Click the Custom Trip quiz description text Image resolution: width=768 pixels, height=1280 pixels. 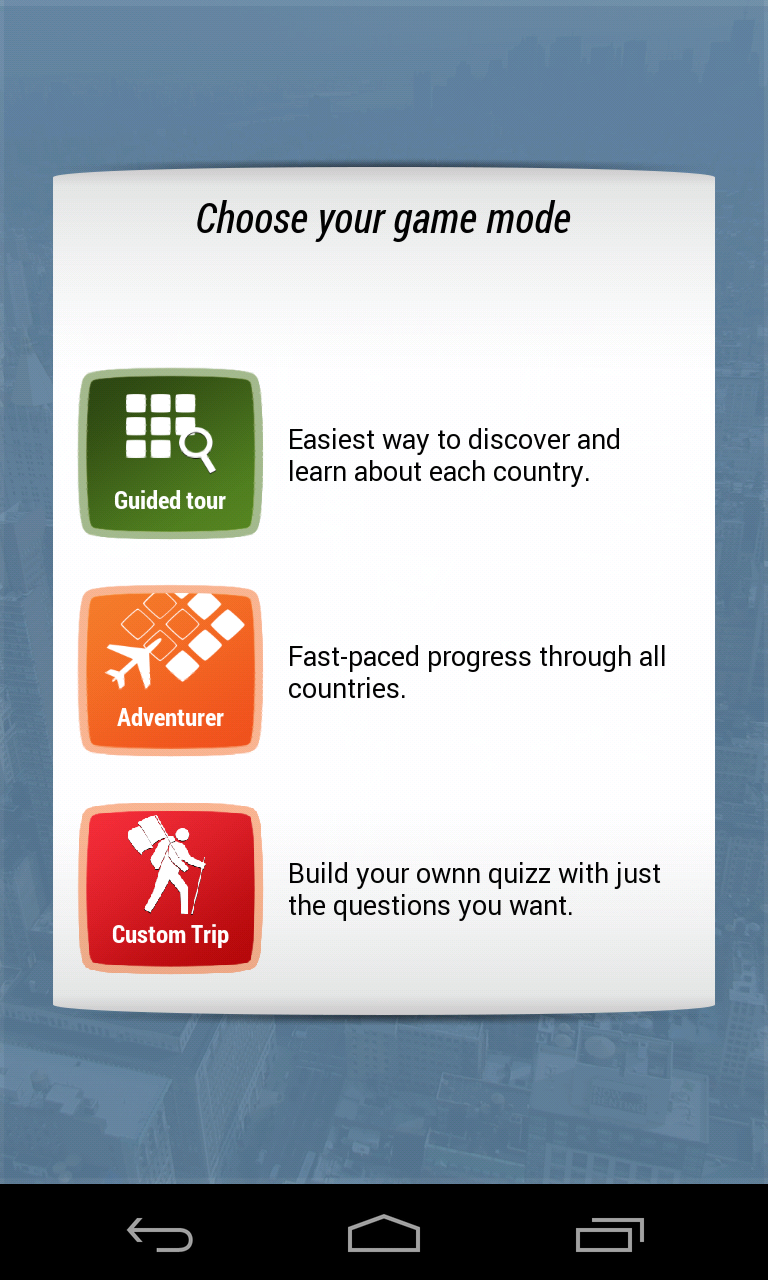point(474,889)
